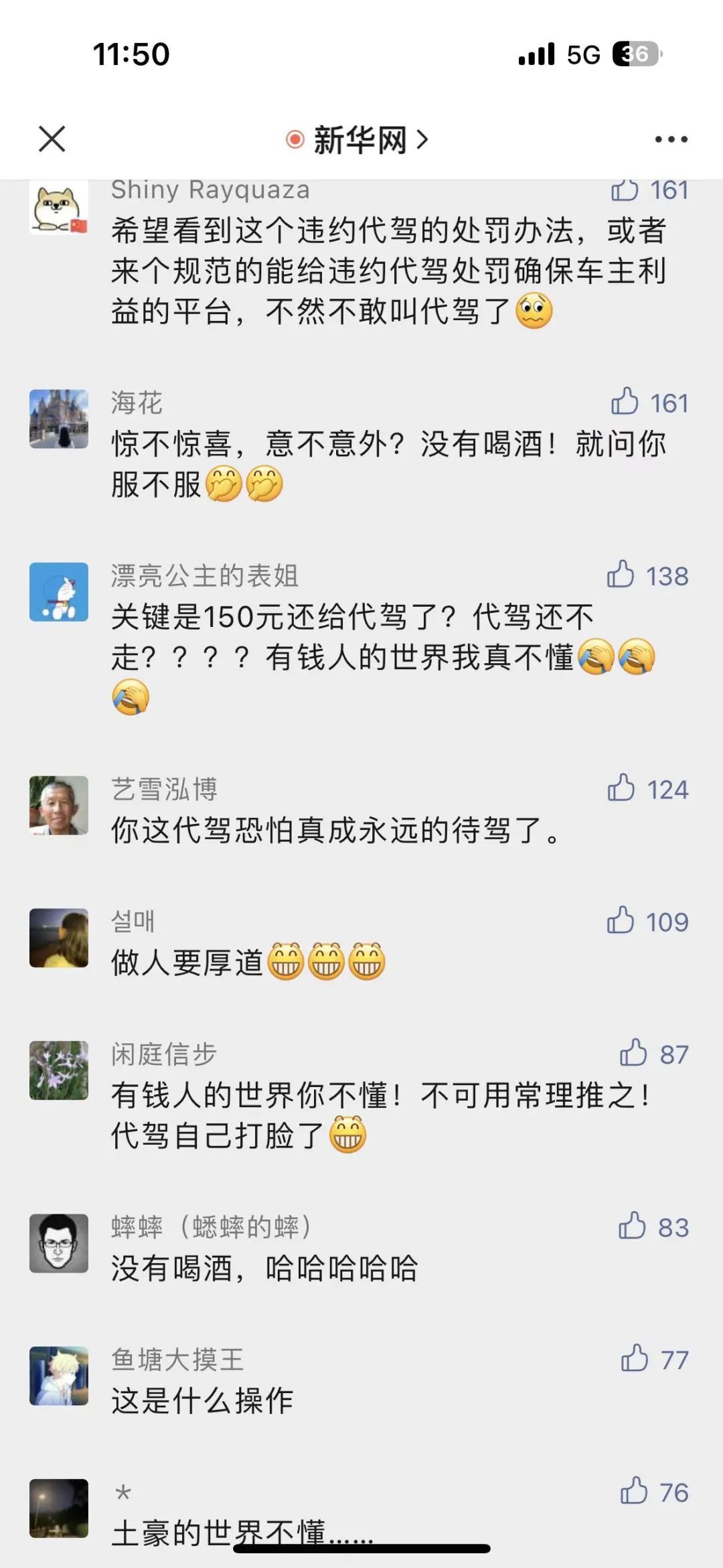Like 艺雪泓博's comment
Viewport: 723px width, 1568px height.
pyautogui.click(x=621, y=788)
